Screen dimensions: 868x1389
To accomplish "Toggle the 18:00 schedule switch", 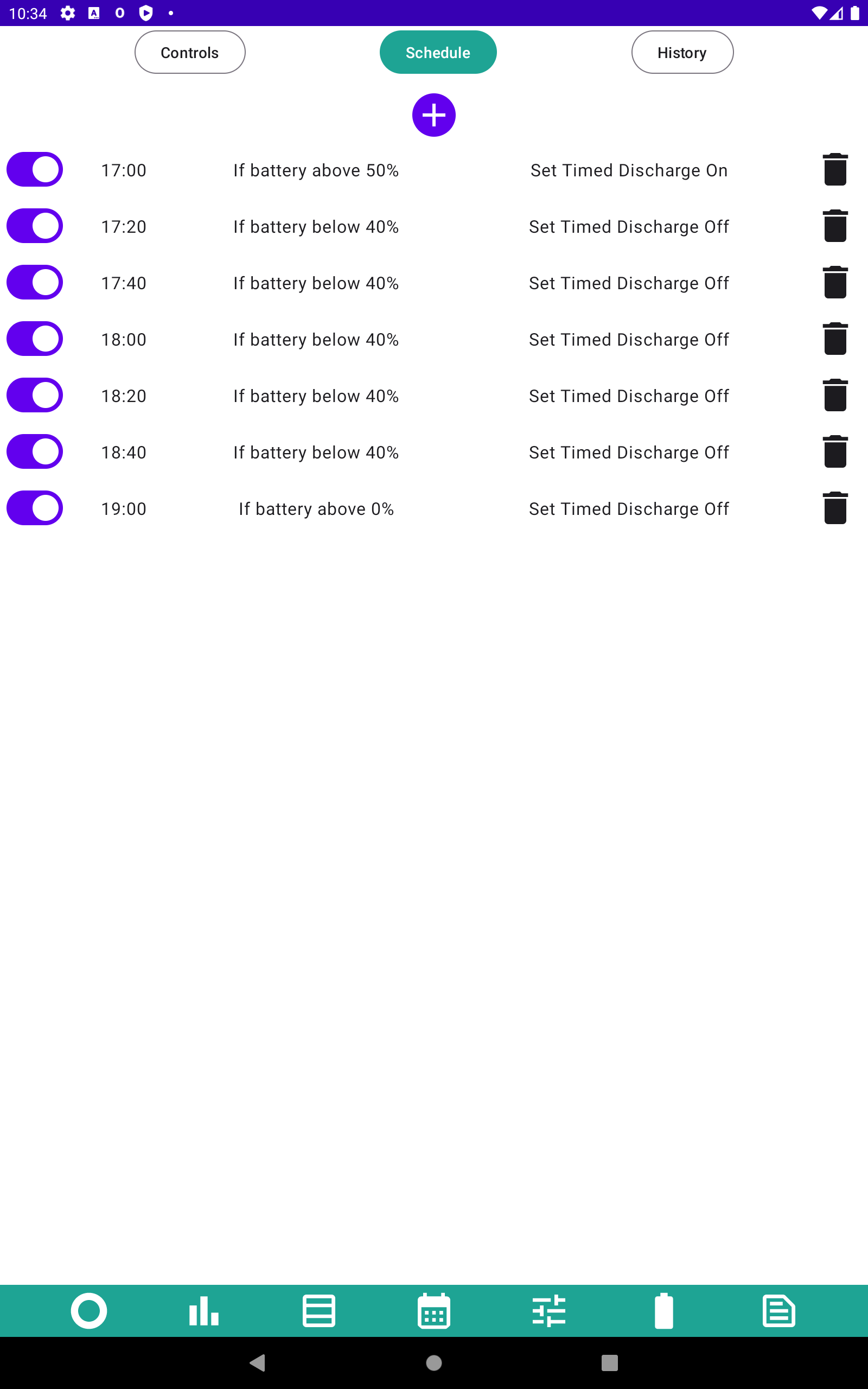I will [x=34, y=339].
